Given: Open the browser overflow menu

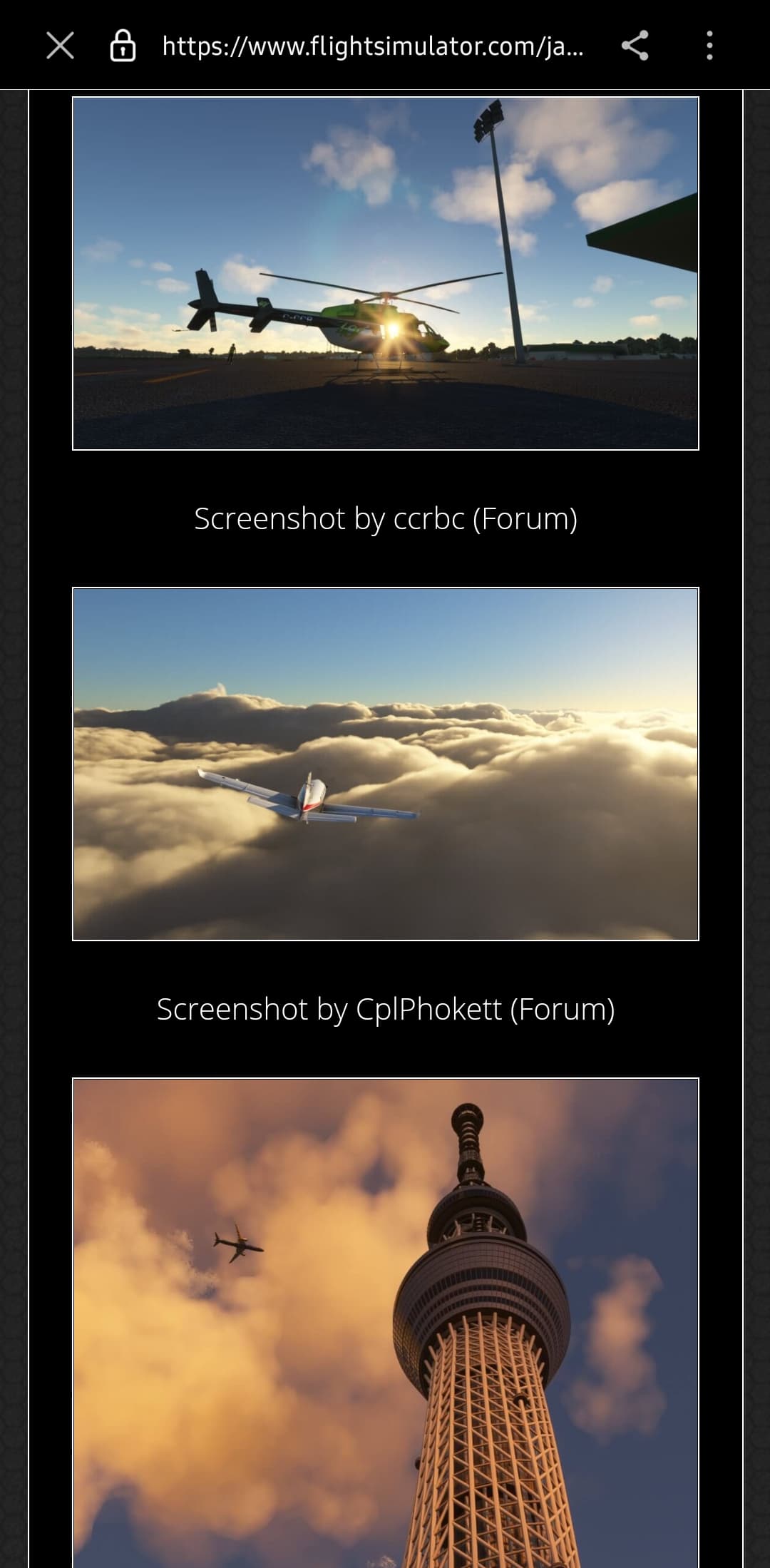Looking at the screenshot, I should click(x=709, y=46).
